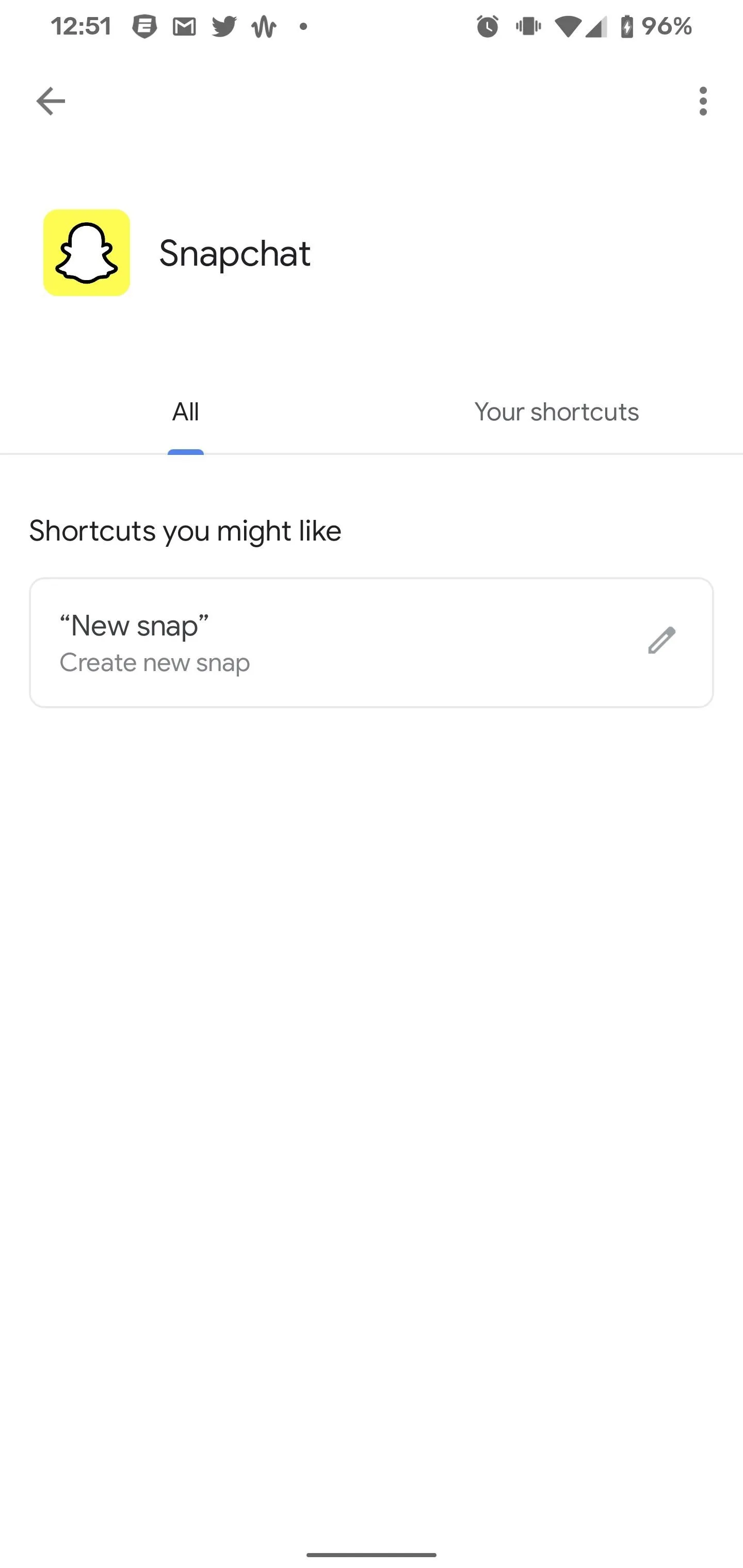
Task: Select the All tab
Action: pos(186,412)
